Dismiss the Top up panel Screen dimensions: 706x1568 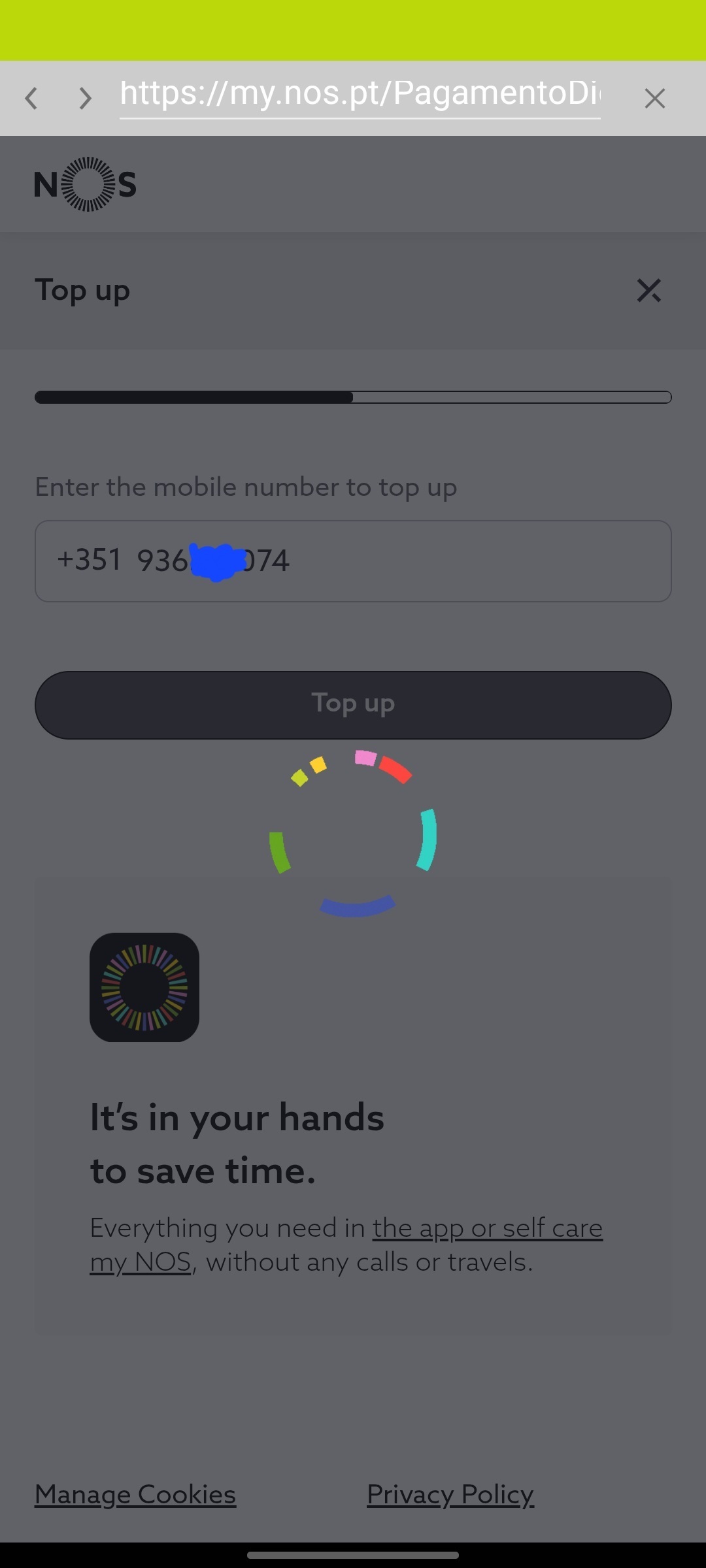648,290
